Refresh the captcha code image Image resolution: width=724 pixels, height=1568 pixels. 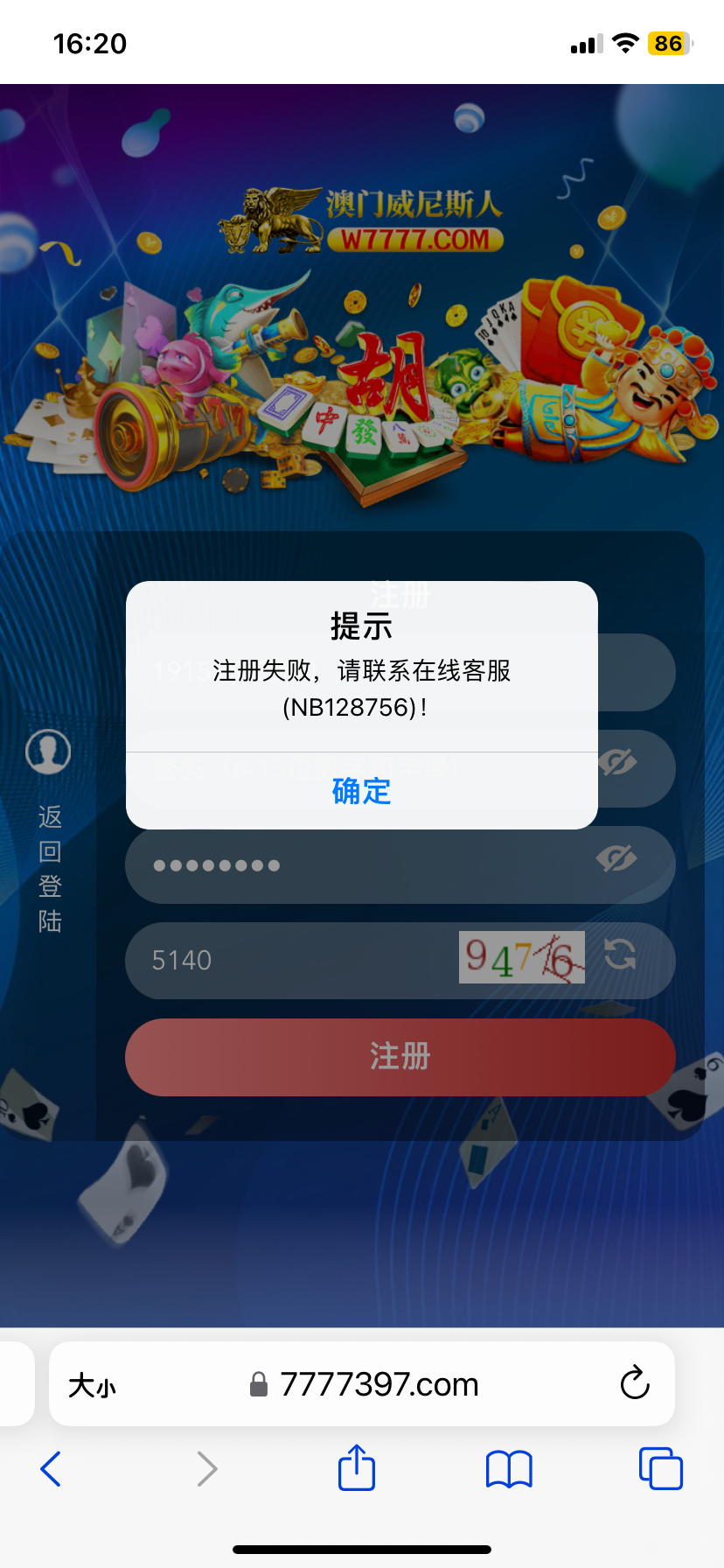tap(620, 954)
